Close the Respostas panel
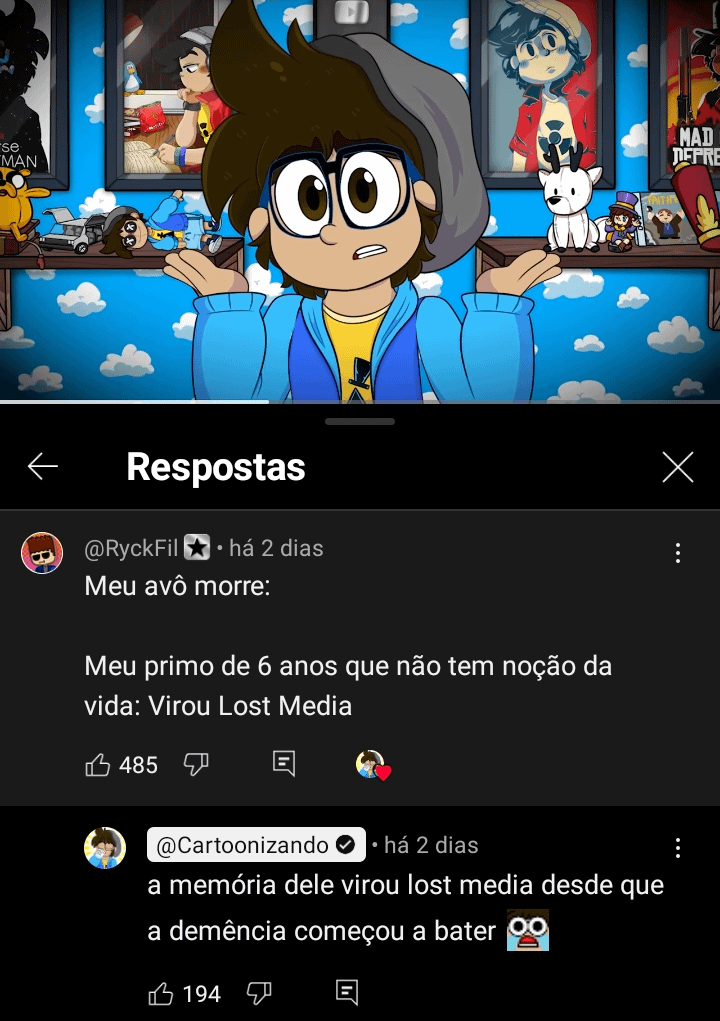The height and width of the screenshot is (1021, 720). [677, 466]
